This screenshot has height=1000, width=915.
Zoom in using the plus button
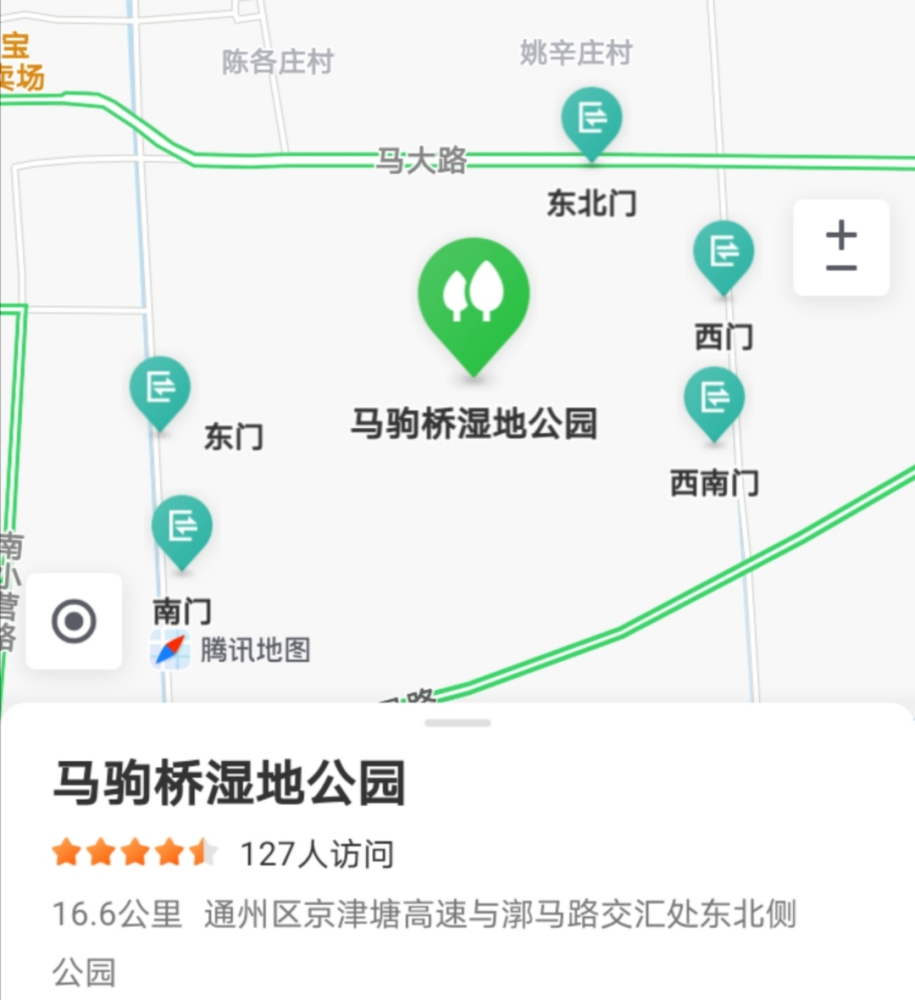click(840, 235)
